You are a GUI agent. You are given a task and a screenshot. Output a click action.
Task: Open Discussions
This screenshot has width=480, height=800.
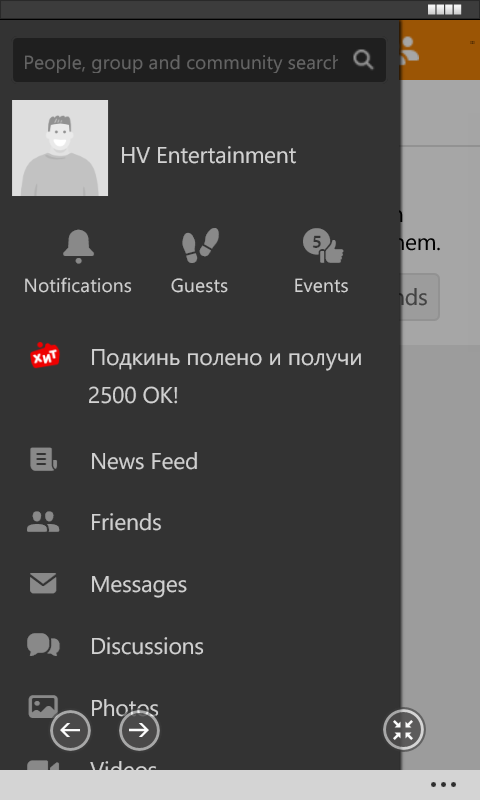[x=200, y=646]
